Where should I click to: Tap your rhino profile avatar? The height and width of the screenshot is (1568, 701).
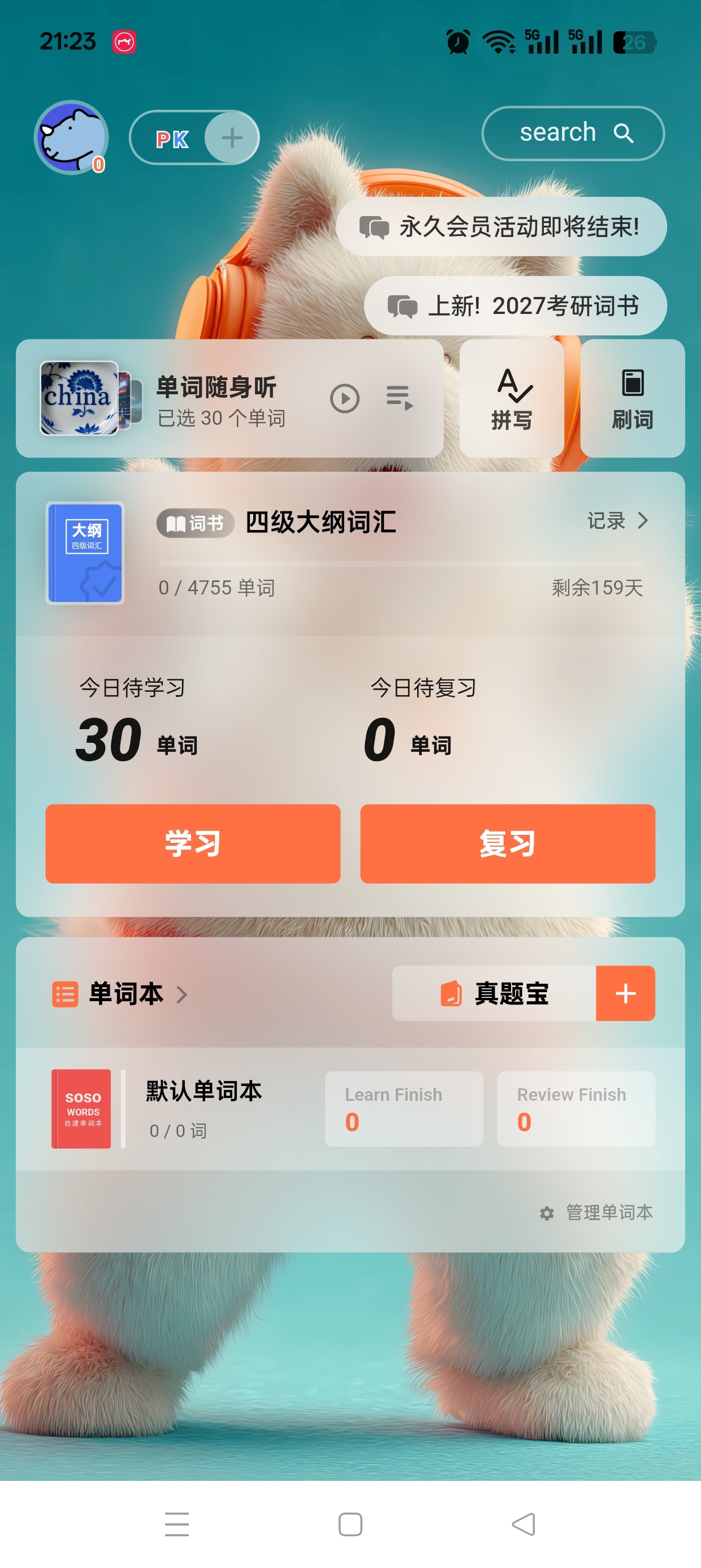[73, 137]
